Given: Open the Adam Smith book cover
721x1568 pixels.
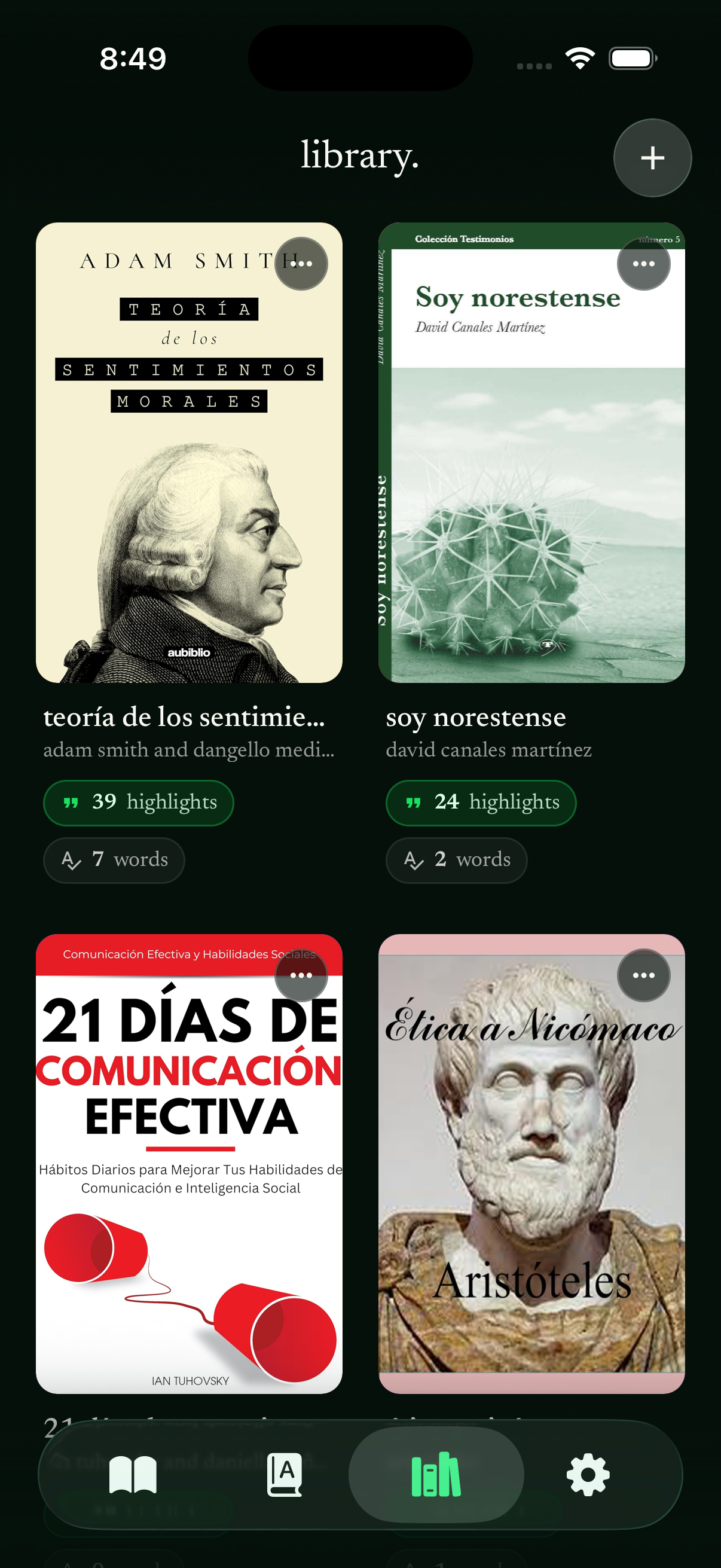Looking at the screenshot, I should [x=188, y=487].
